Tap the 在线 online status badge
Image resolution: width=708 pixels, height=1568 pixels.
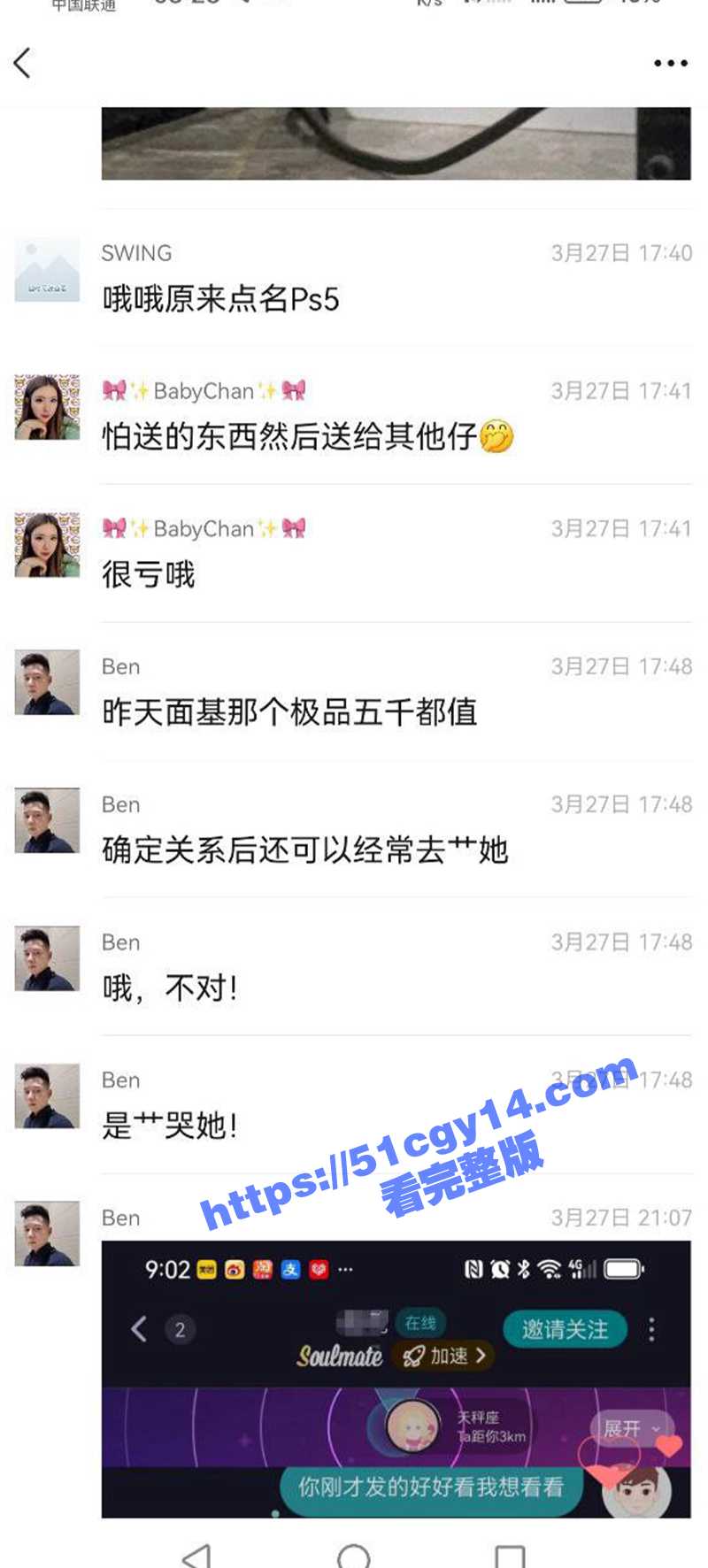(x=420, y=1322)
